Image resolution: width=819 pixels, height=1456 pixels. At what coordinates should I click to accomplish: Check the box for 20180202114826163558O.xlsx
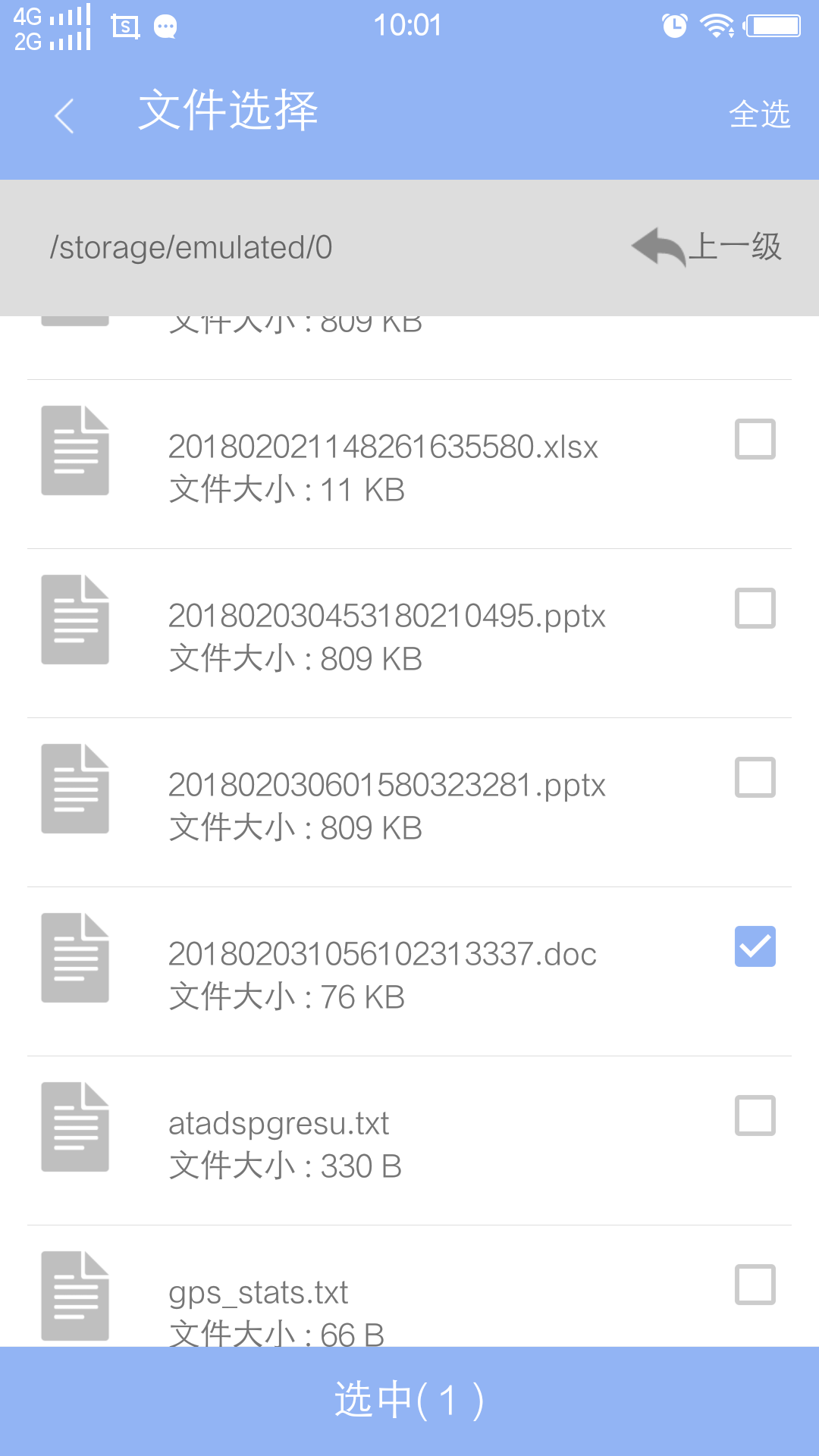755,439
